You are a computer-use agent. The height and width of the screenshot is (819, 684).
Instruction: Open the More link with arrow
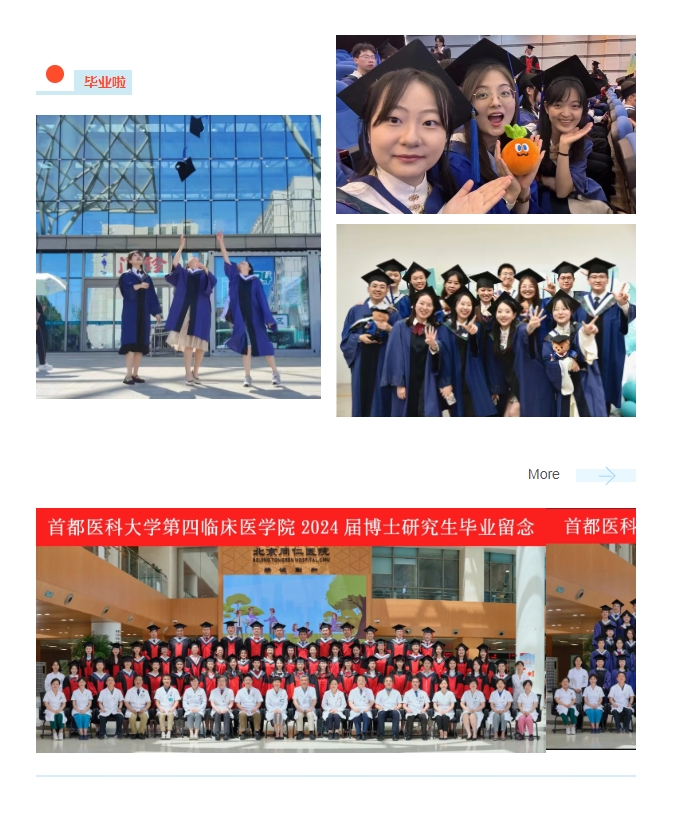tap(580, 475)
